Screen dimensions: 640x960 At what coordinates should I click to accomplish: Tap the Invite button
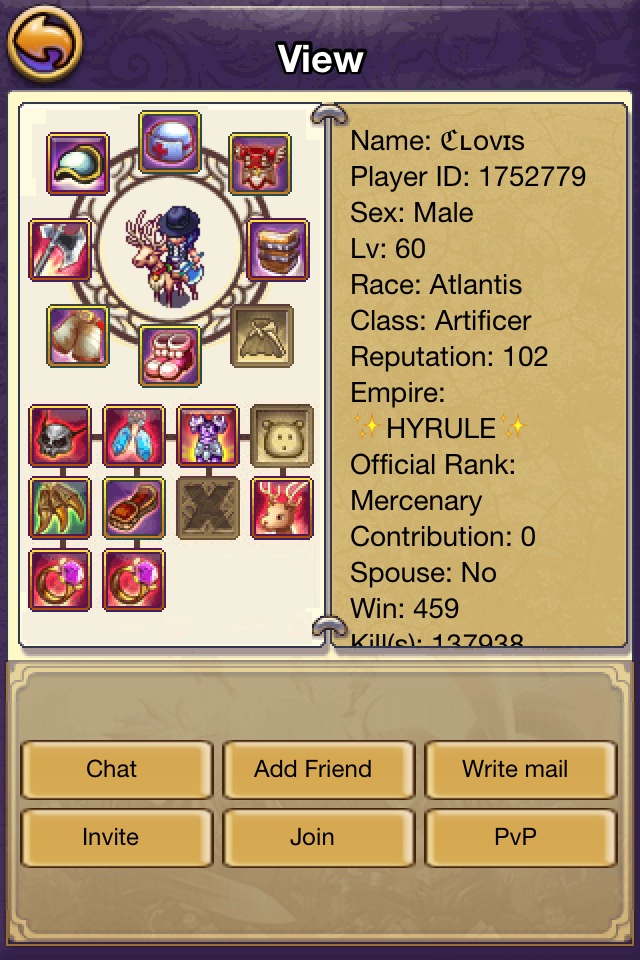[x=112, y=837]
